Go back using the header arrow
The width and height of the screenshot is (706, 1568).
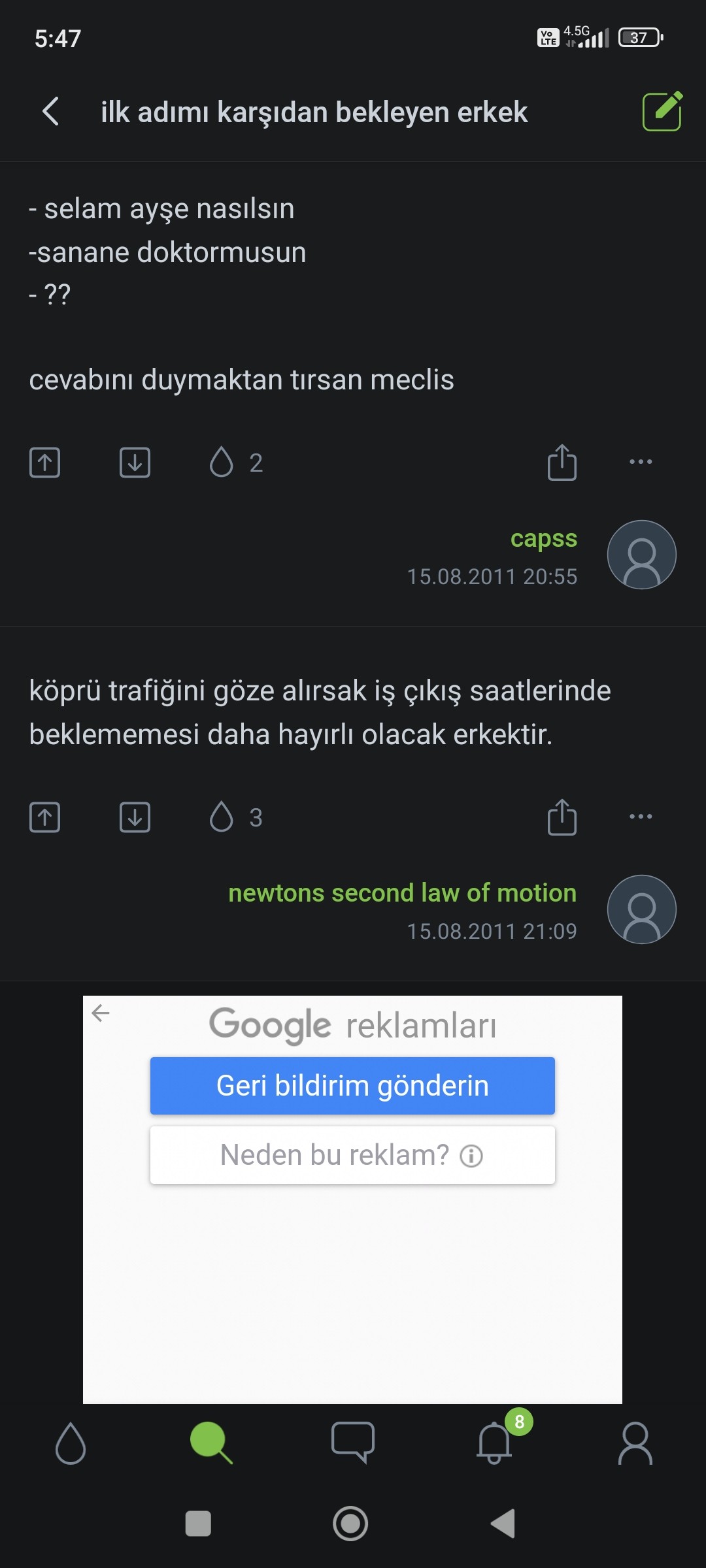point(51,111)
